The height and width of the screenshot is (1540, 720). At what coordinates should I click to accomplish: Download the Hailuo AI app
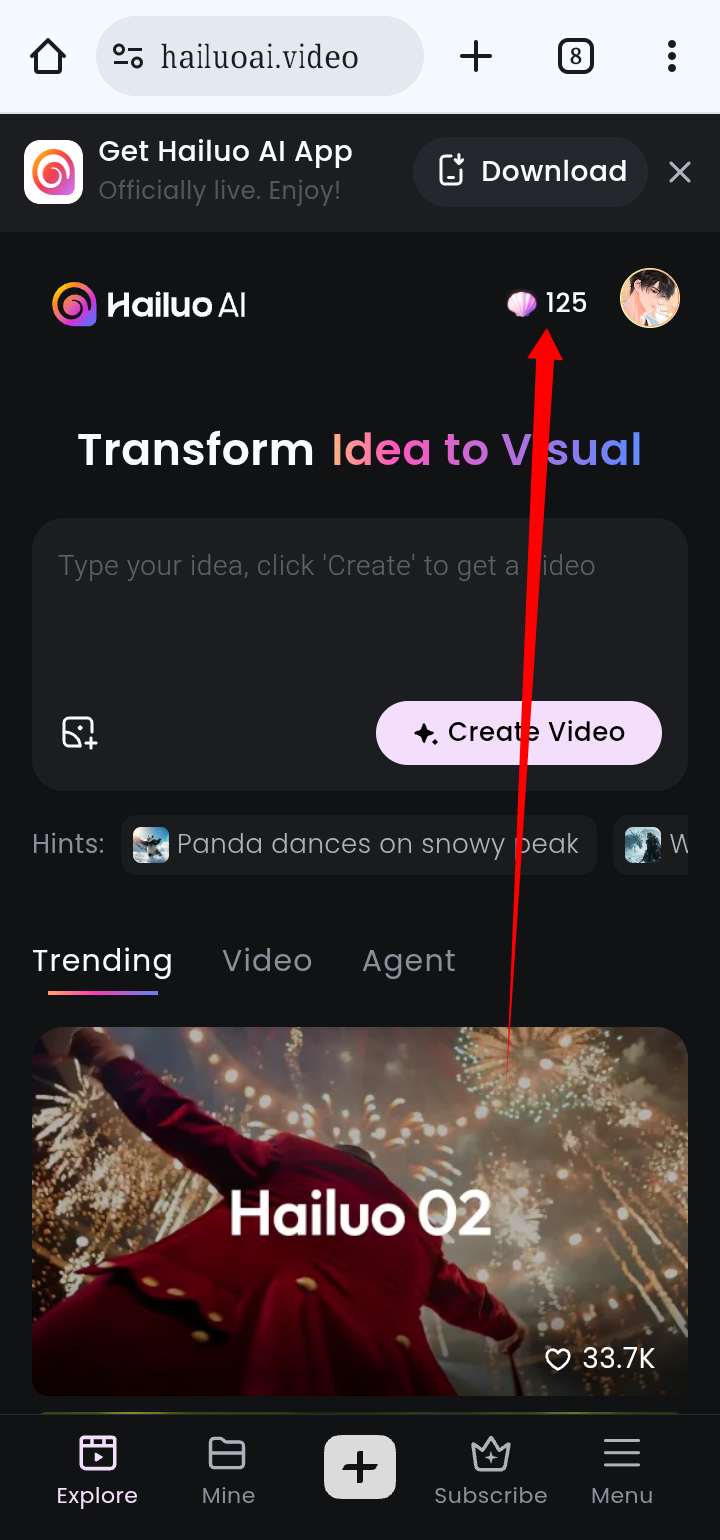tap(532, 172)
